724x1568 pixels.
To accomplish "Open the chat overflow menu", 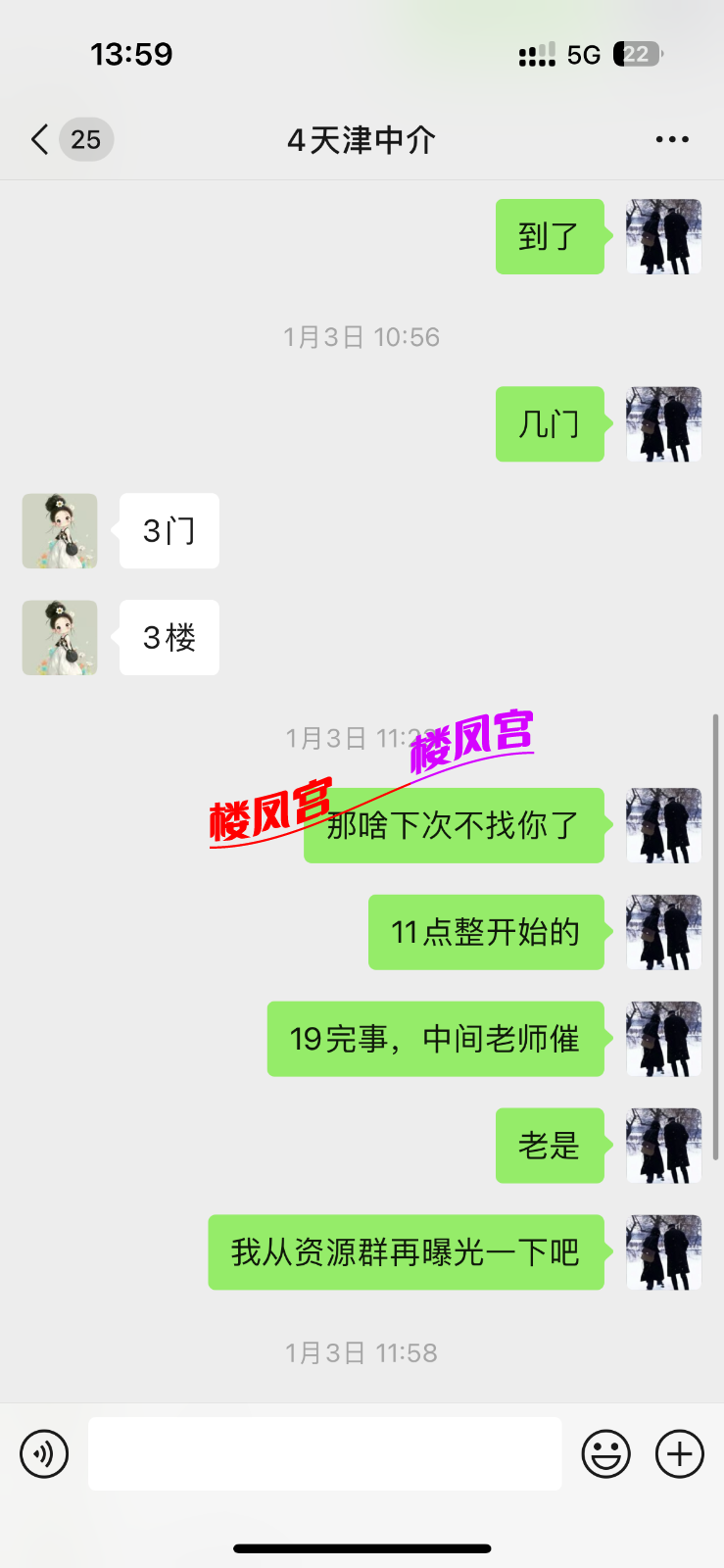I will [x=672, y=139].
